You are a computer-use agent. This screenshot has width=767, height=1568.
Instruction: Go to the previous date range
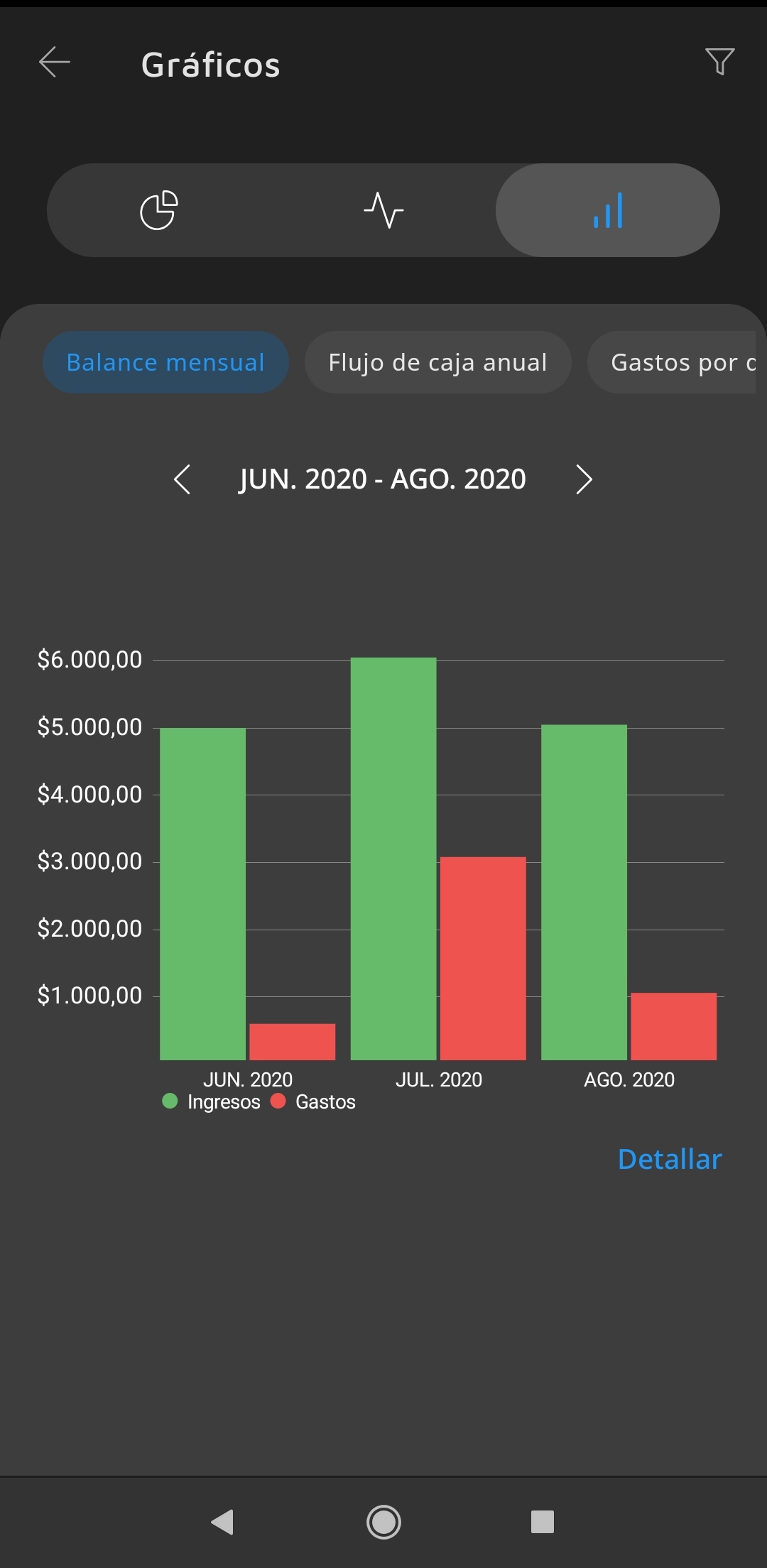(x=183, y=479)
